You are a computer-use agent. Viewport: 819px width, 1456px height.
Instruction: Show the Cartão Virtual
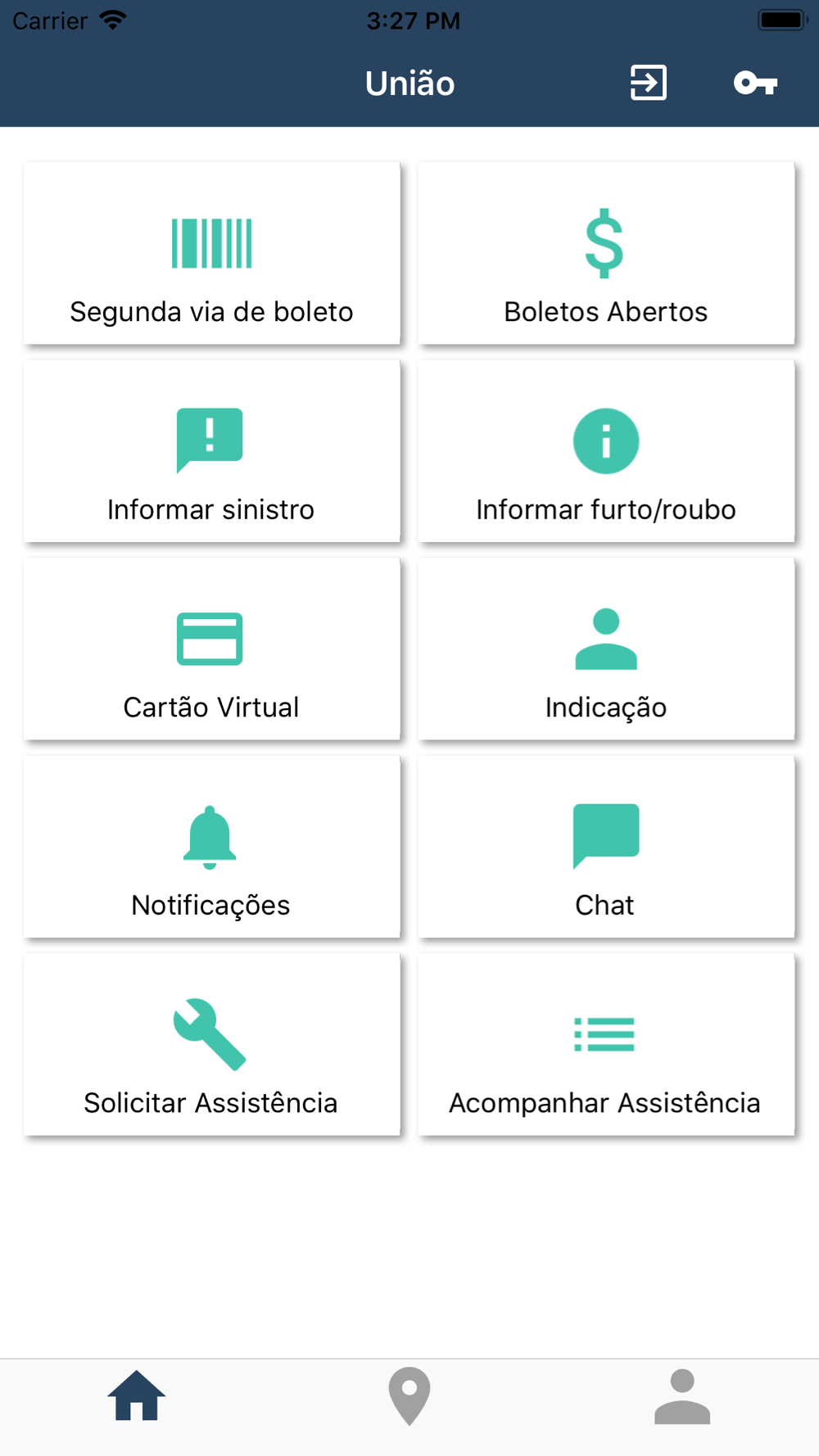click(212, 649)
